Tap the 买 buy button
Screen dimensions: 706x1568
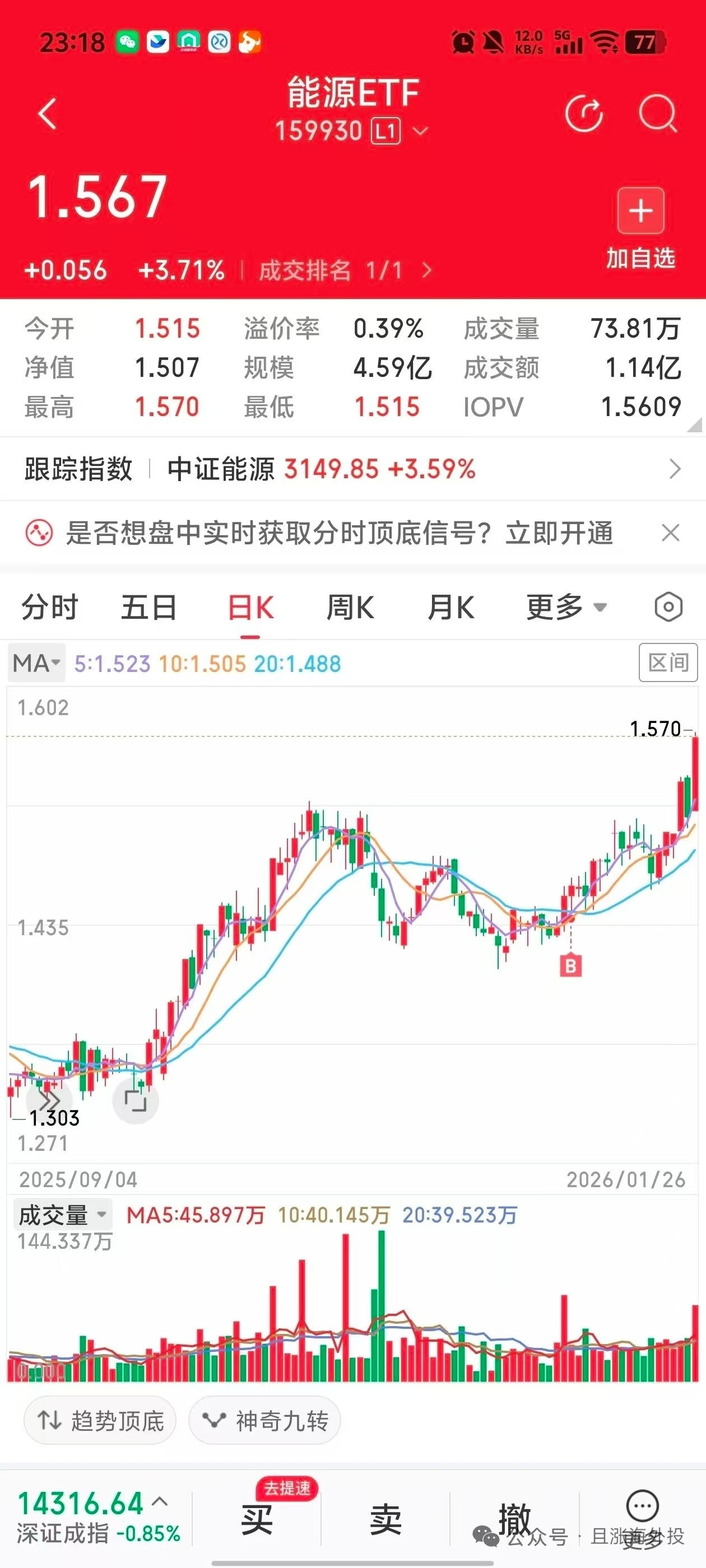[257, 1520]
